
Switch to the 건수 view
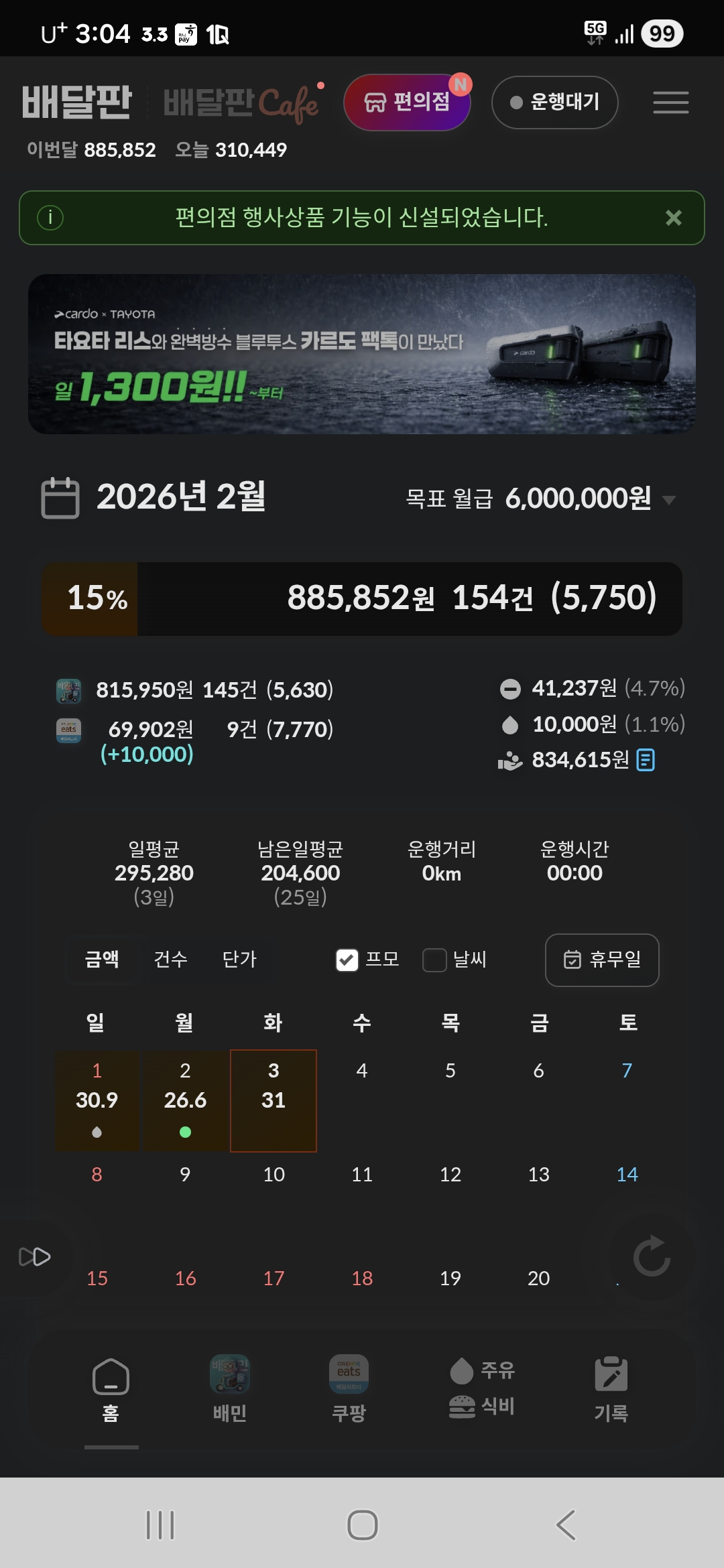coord(170,960)
